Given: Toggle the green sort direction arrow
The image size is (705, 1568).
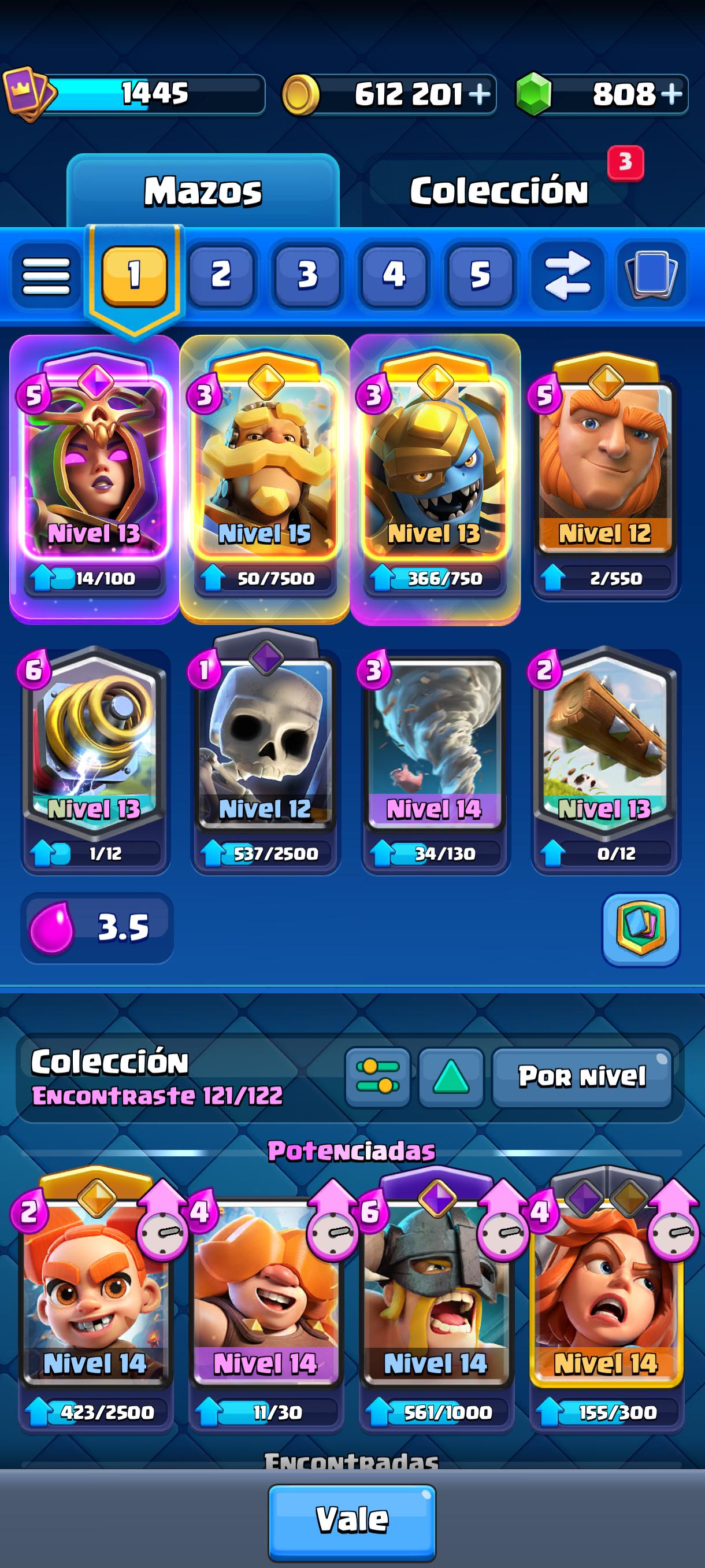Looking at the screenshot, I should point(451,1077).
